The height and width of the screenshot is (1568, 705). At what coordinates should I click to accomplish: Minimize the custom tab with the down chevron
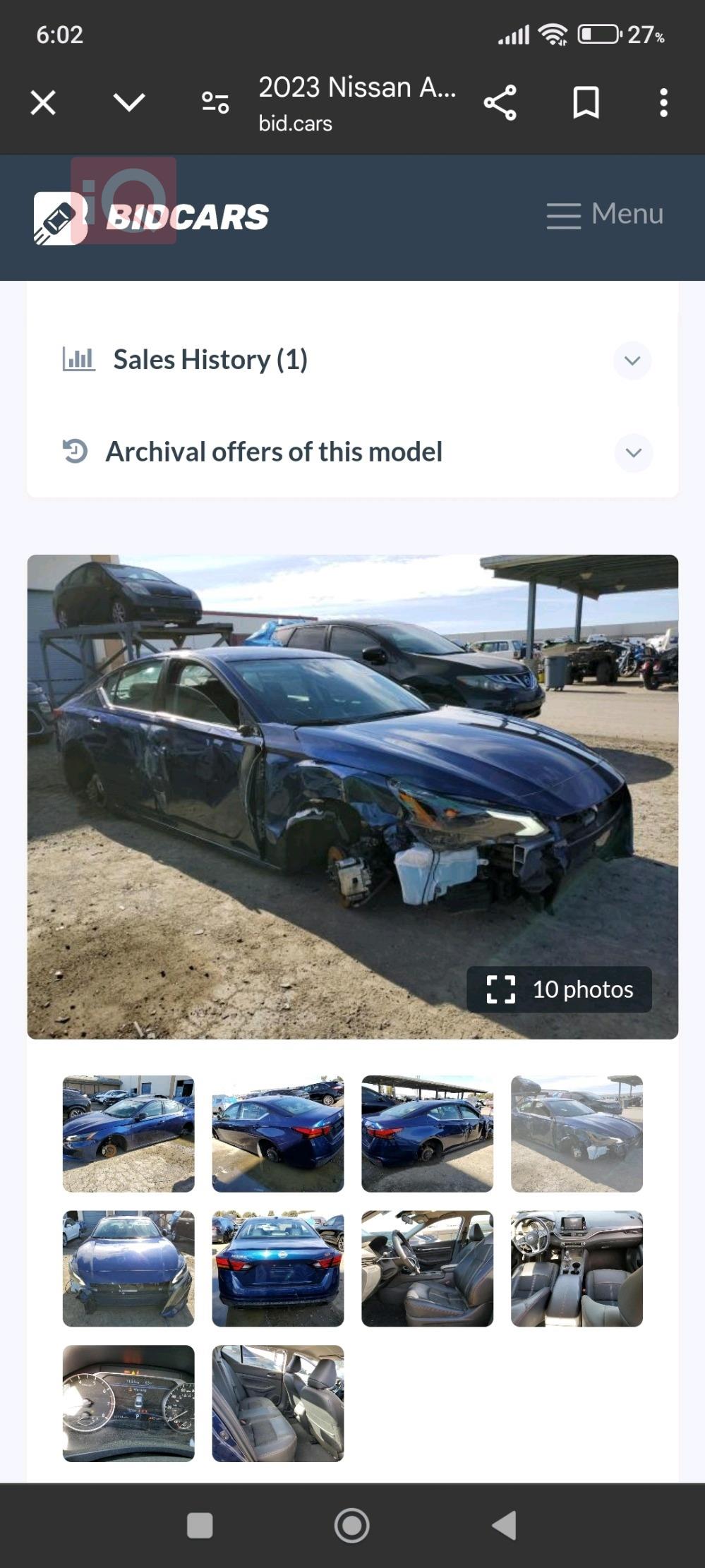(129, 103)
